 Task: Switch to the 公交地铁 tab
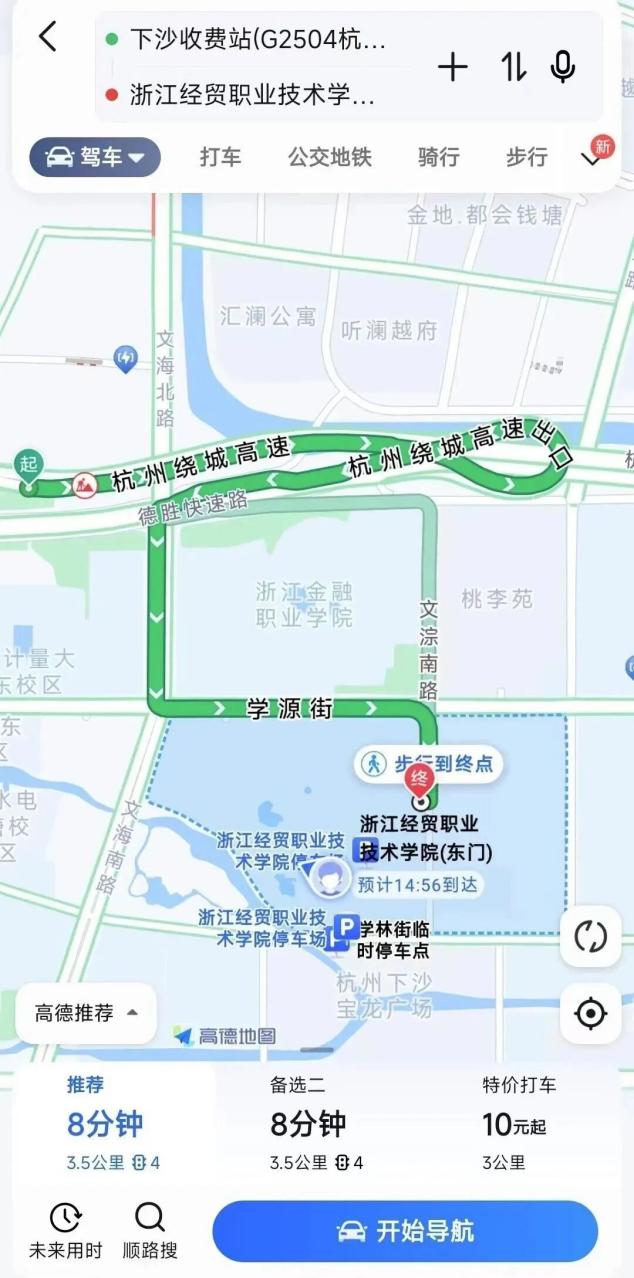329,157
